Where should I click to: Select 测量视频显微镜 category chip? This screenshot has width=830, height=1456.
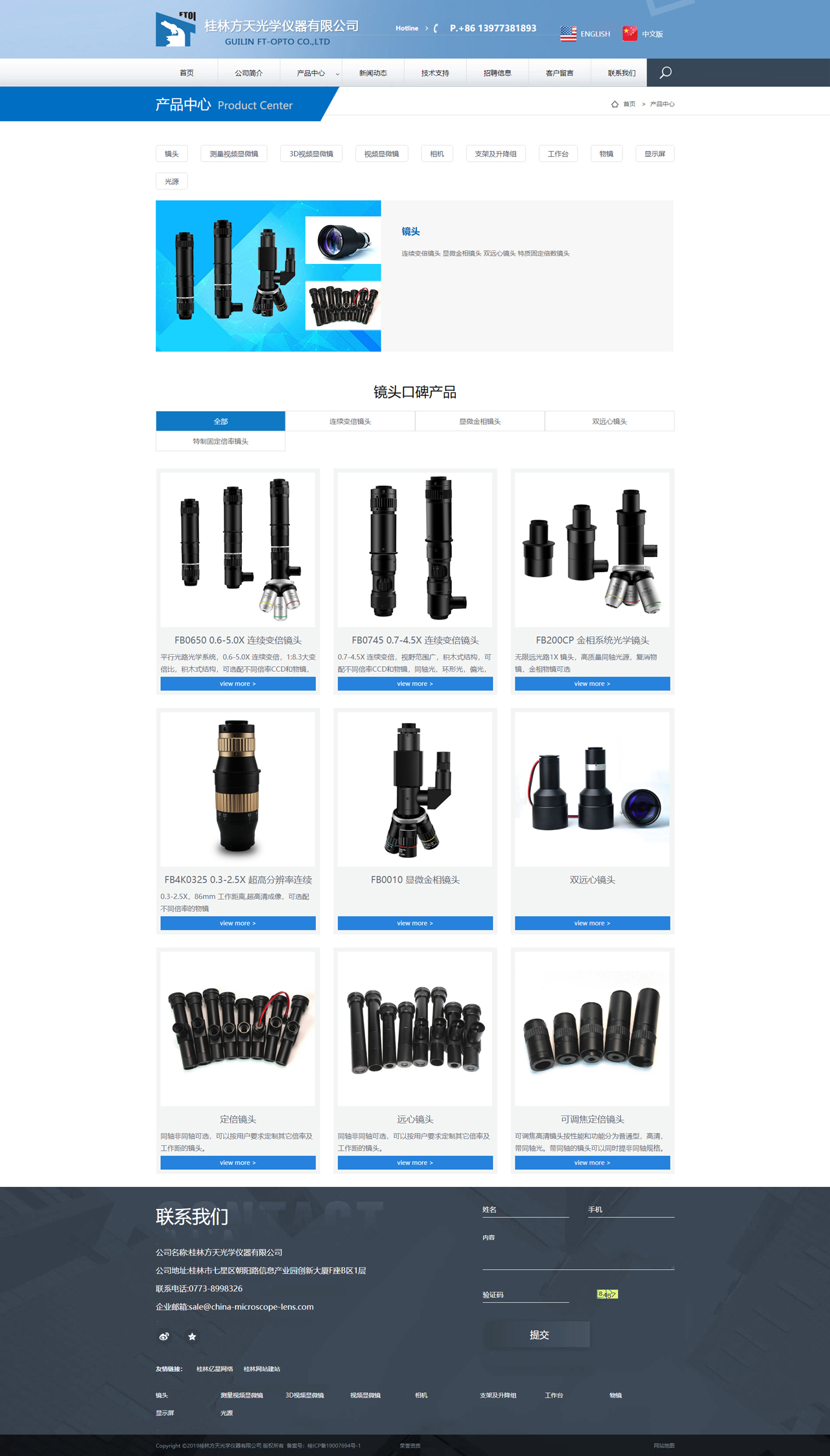[233, 154]
